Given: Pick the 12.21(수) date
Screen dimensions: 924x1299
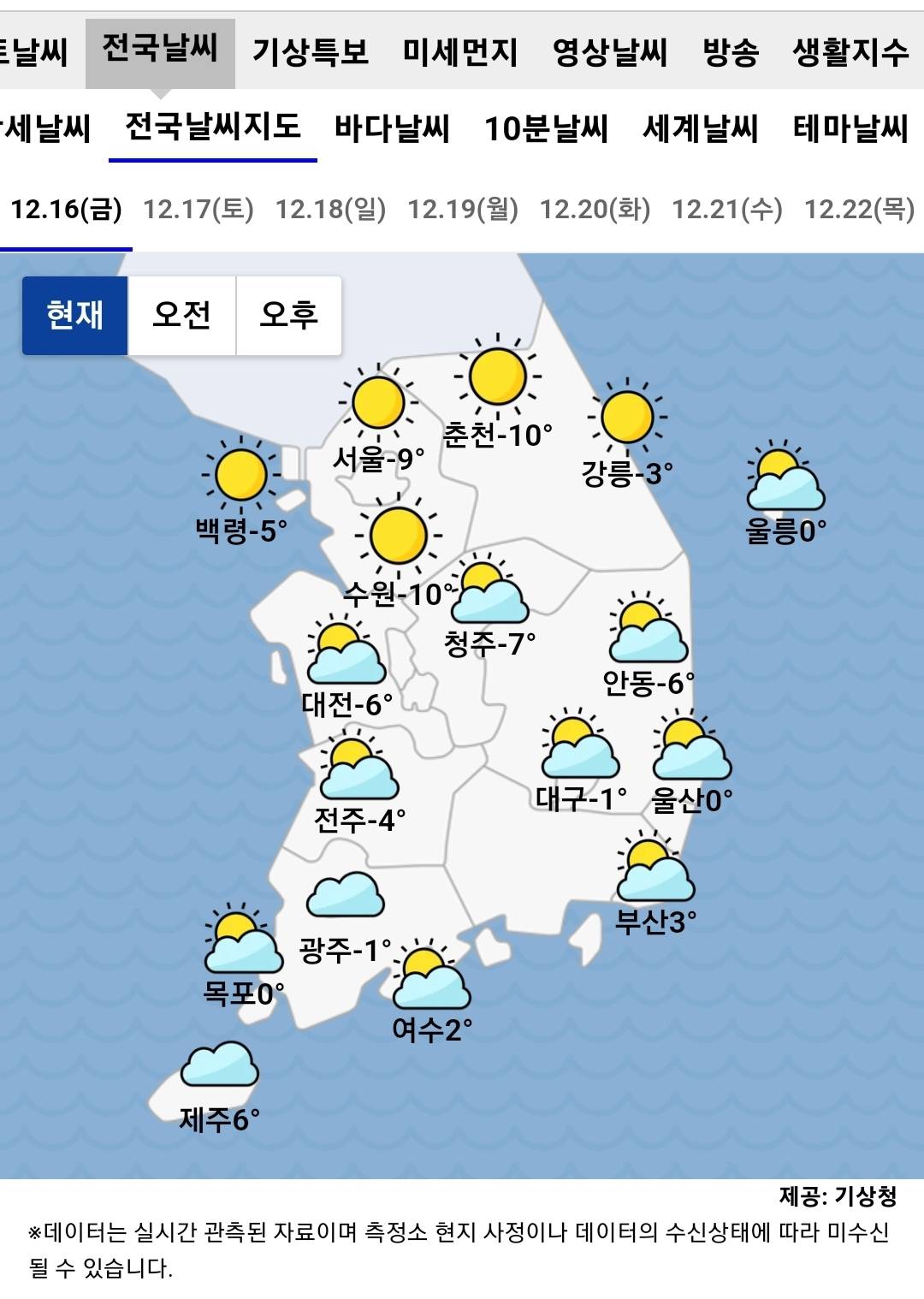Looking at the screenshot, I should 726,209.
